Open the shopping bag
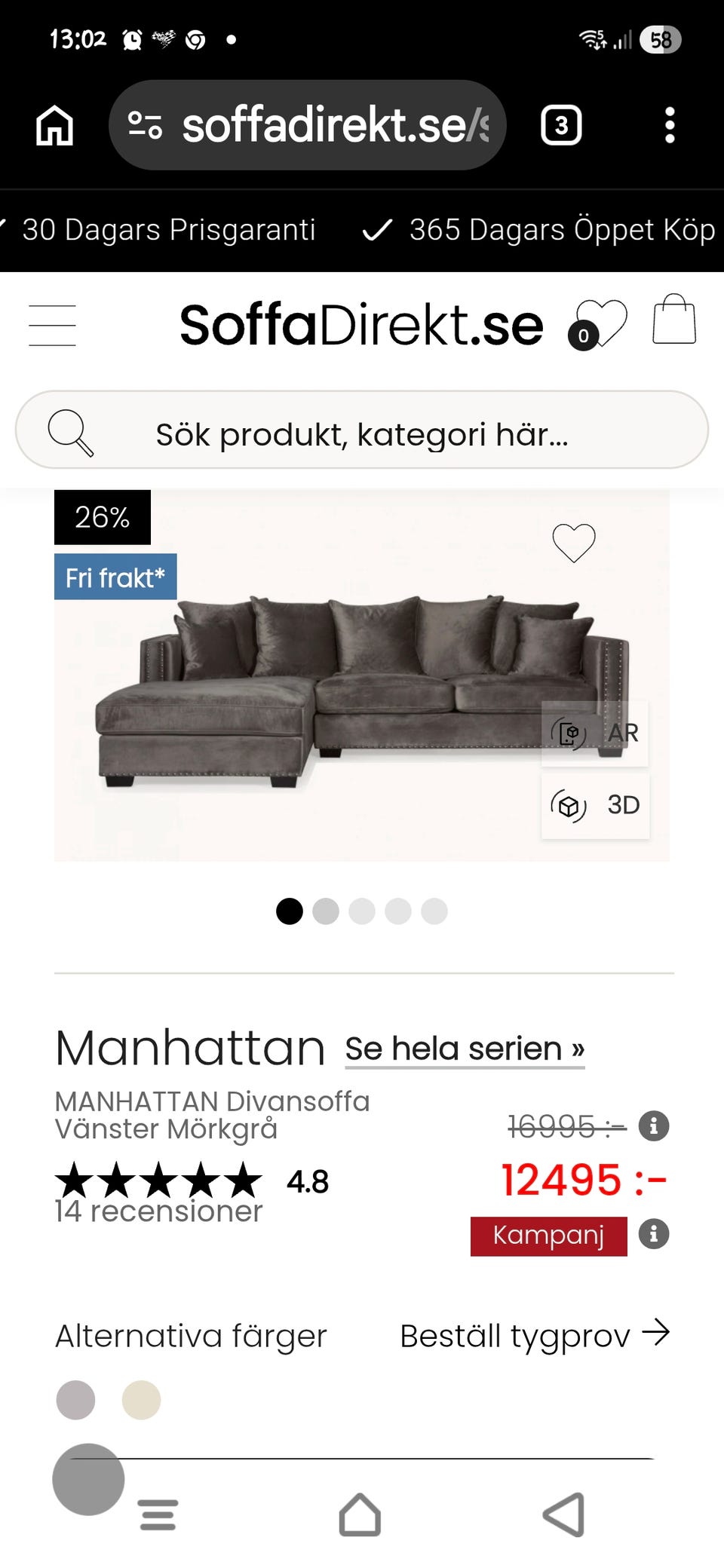This screenshot has height=1568, width=724. (673, 323)
